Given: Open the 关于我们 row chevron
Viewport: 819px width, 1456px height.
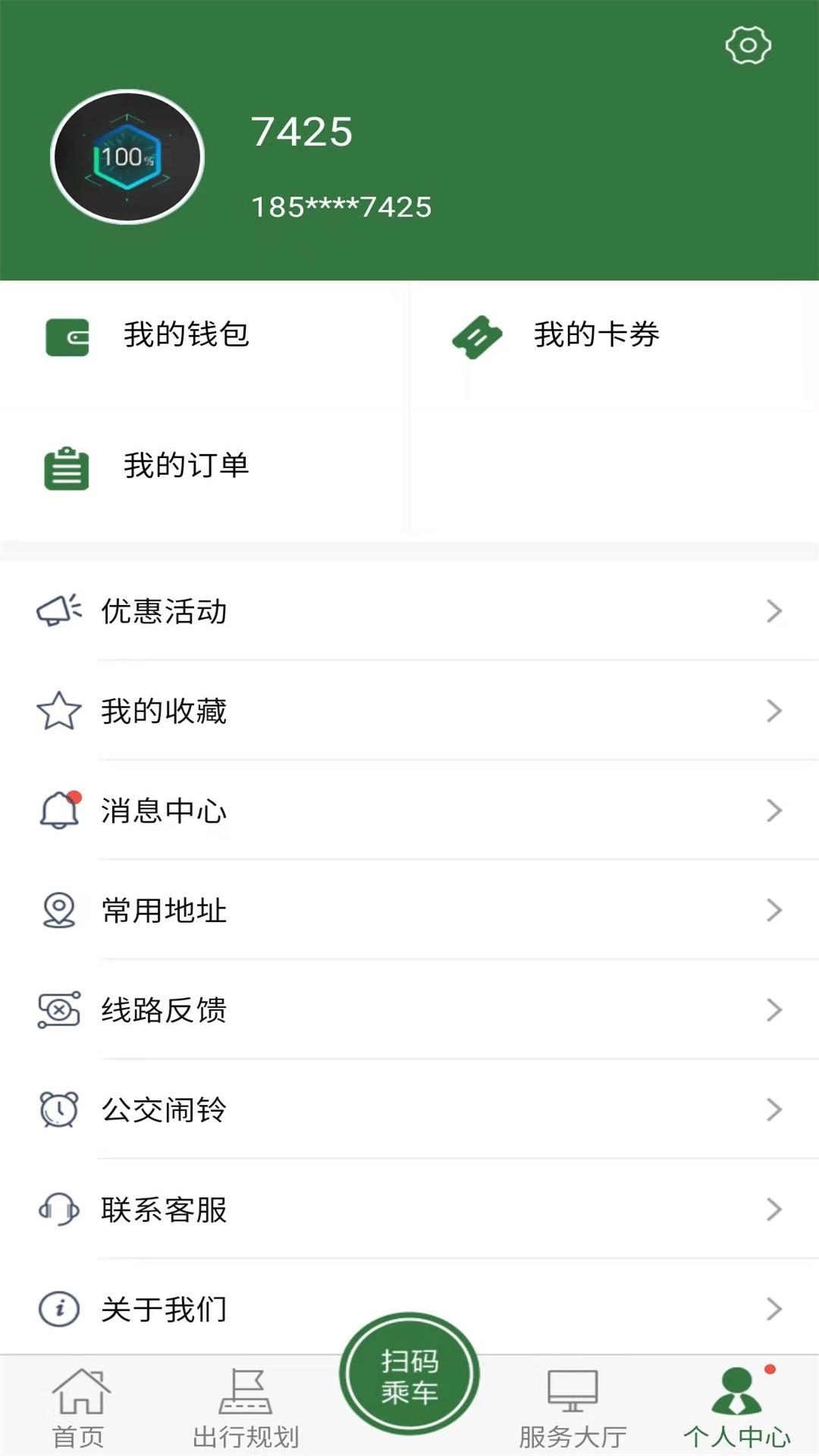Looking at the screenshot, I should pos(772,1309).
